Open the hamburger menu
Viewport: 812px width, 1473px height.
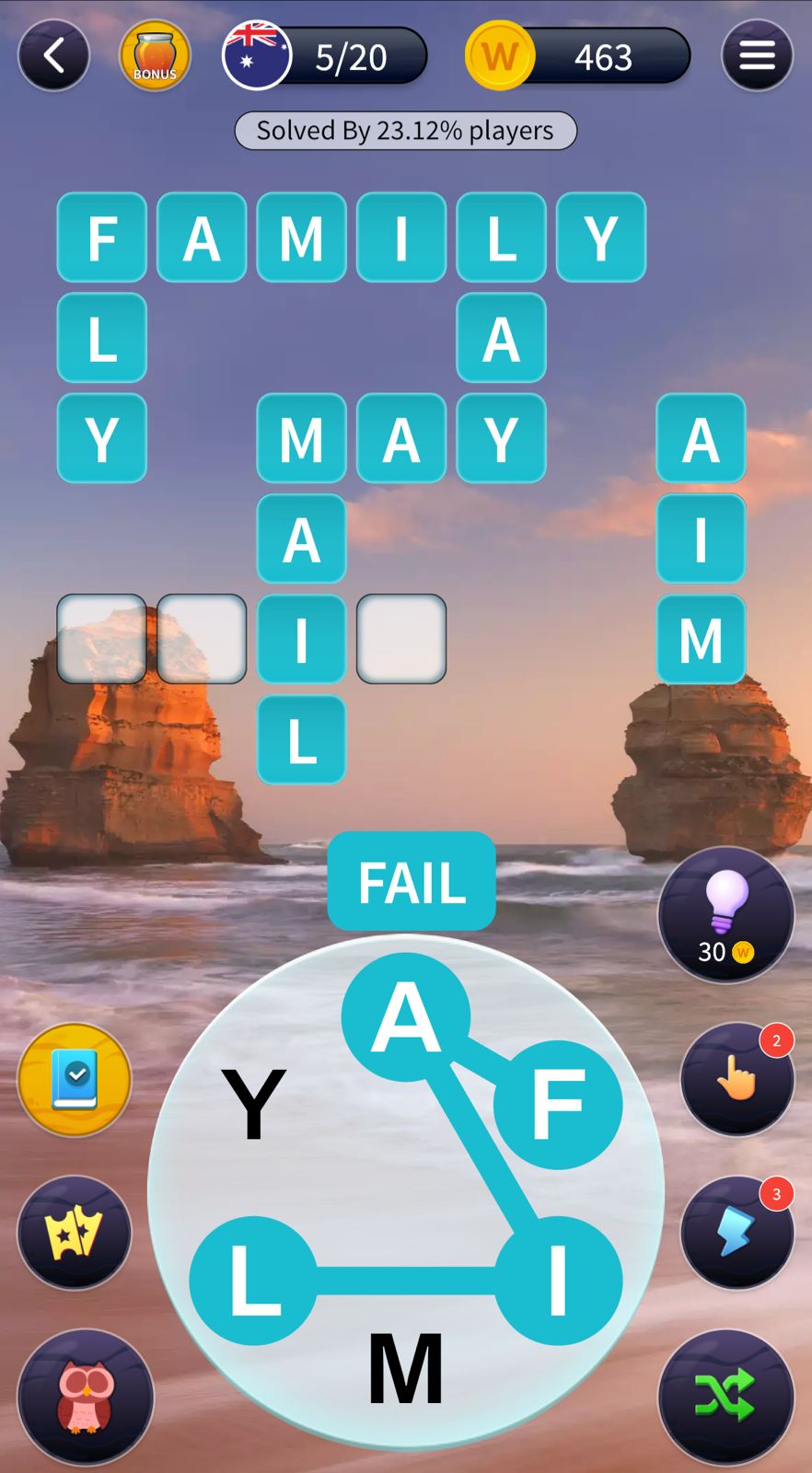pos(757,56)
